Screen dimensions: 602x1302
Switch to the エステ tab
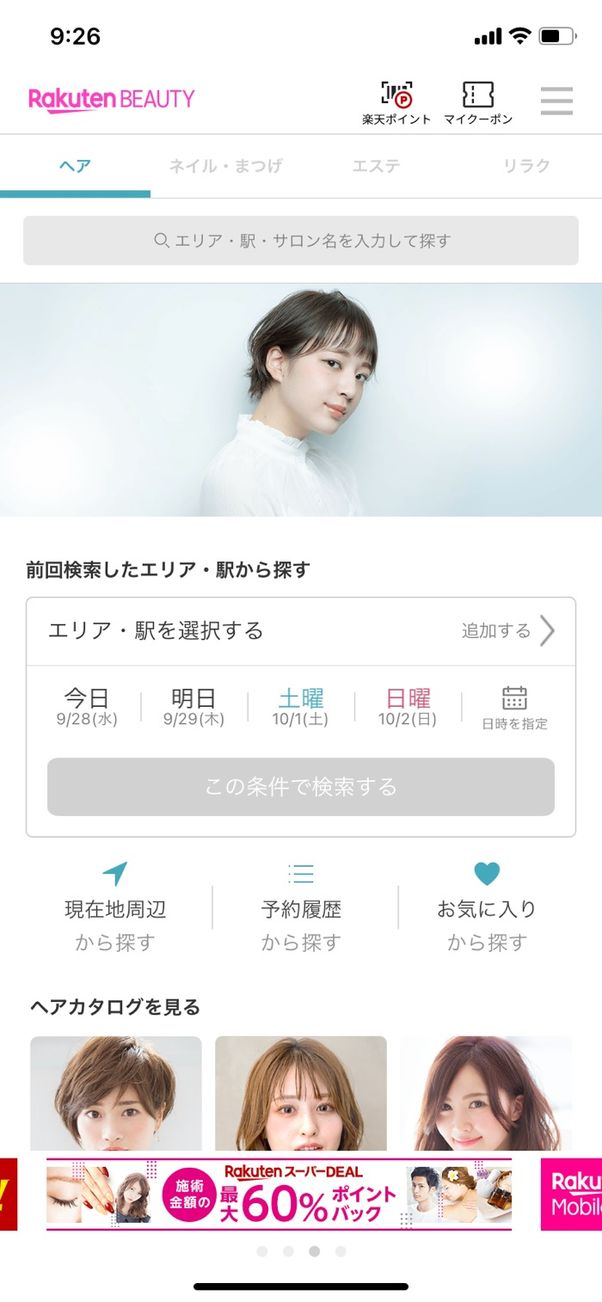tap(376, 166)
